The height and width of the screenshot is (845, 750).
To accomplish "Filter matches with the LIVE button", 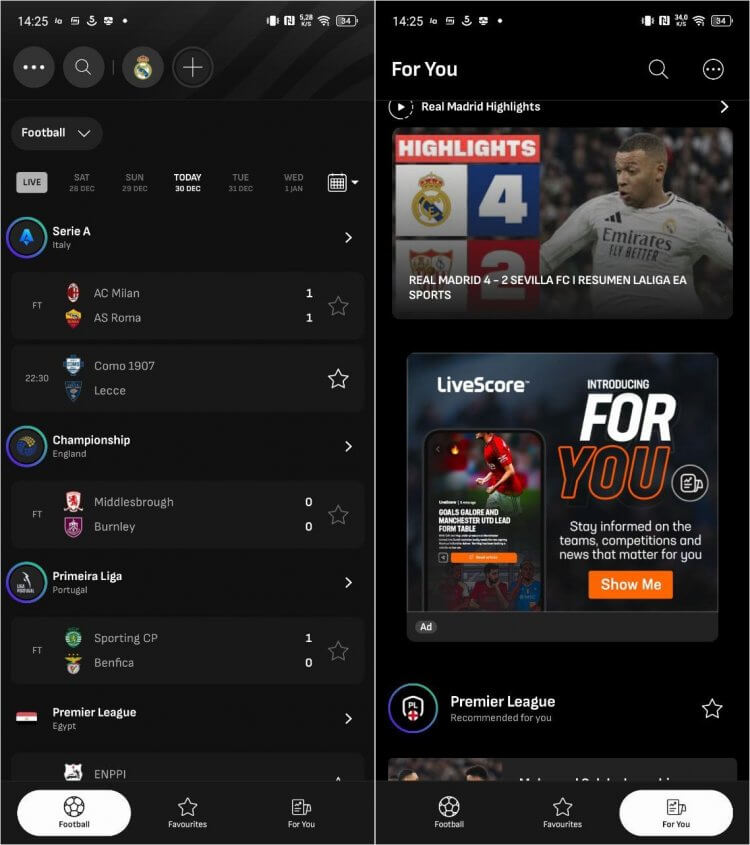I will pyautogui.click(x=32, y=182).
